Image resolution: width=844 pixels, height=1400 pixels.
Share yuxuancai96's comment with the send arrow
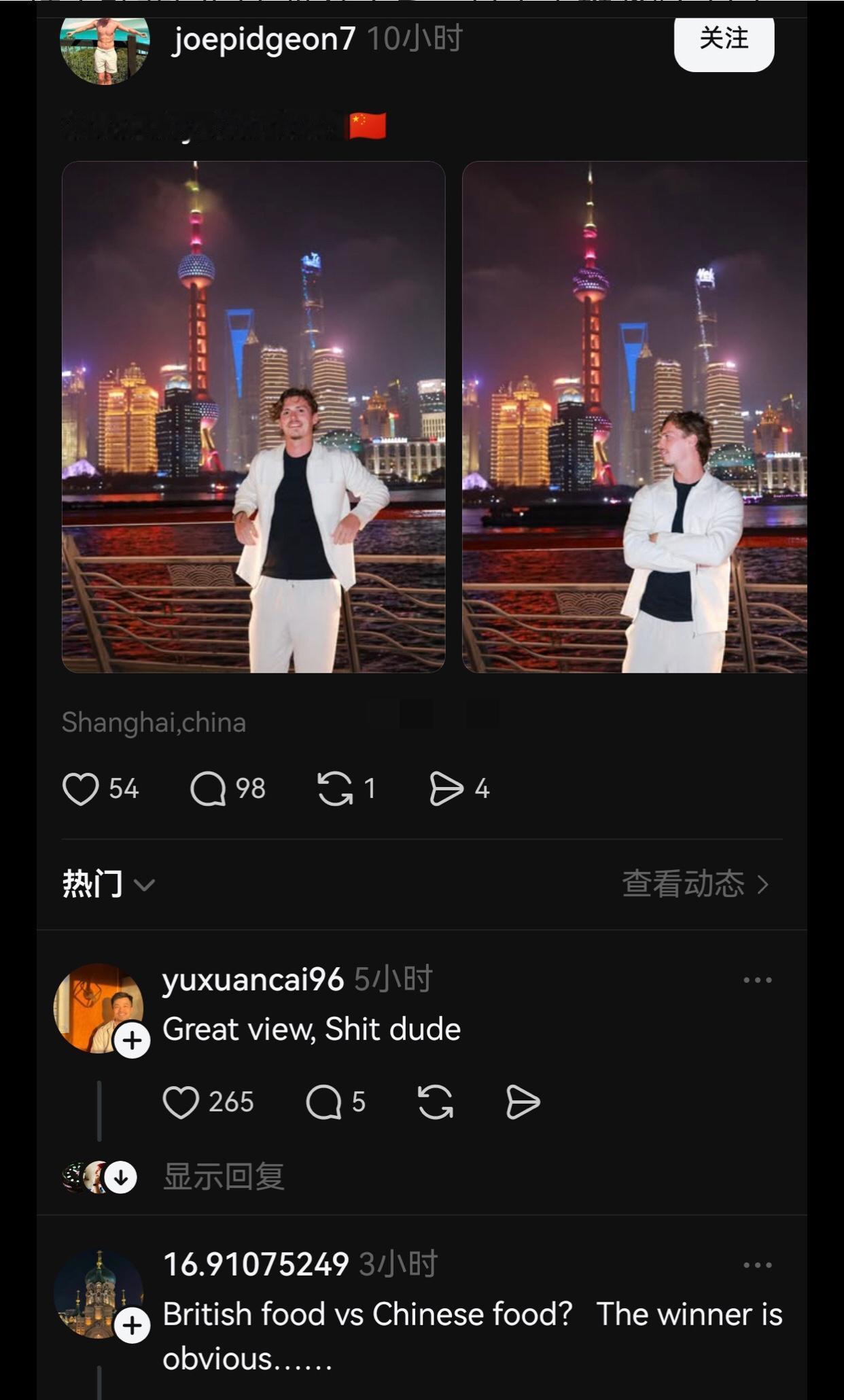tap(522, 1102)
